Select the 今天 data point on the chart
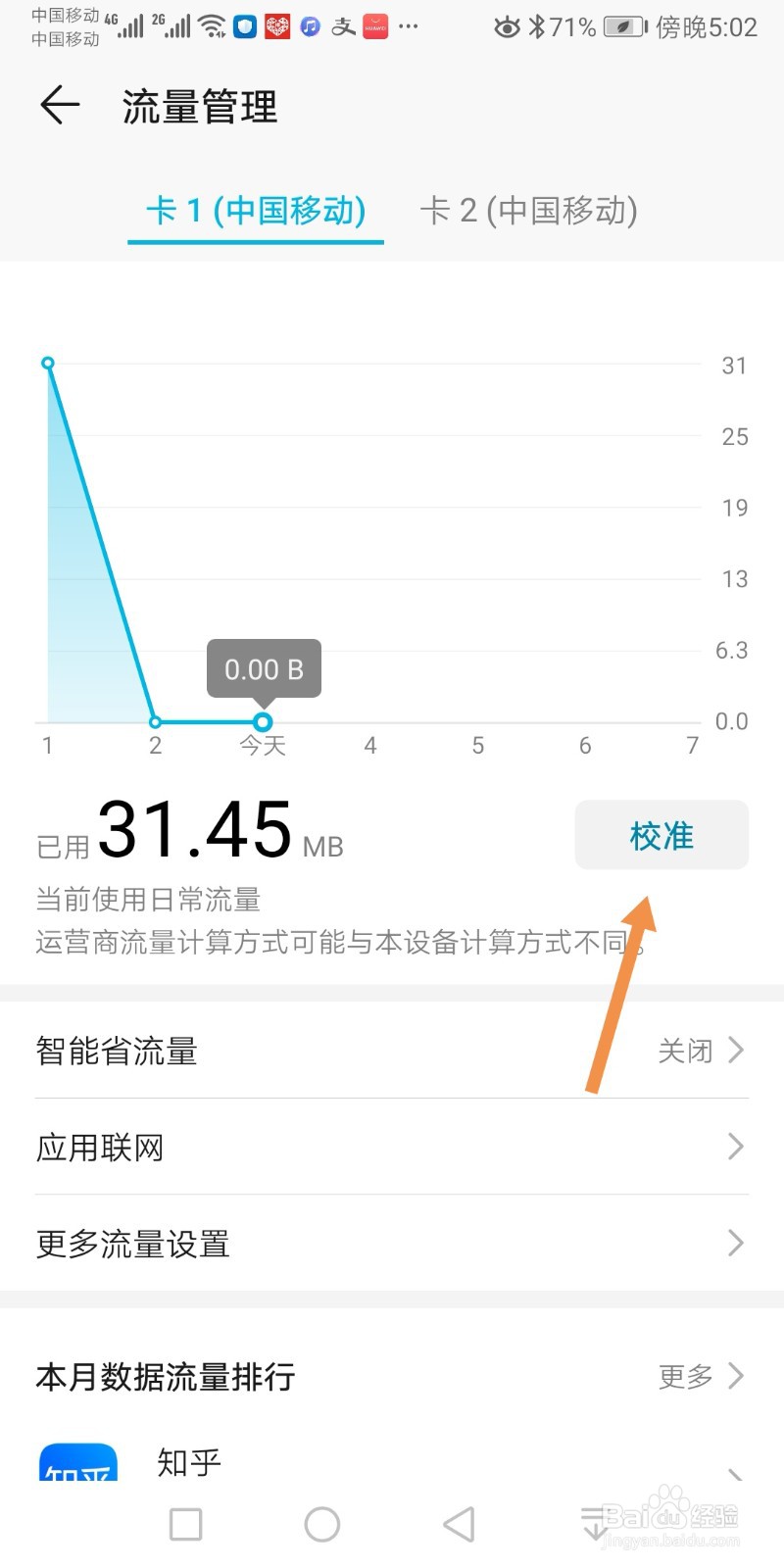This screenshot has width=784, height=1568. coord(263,722)
